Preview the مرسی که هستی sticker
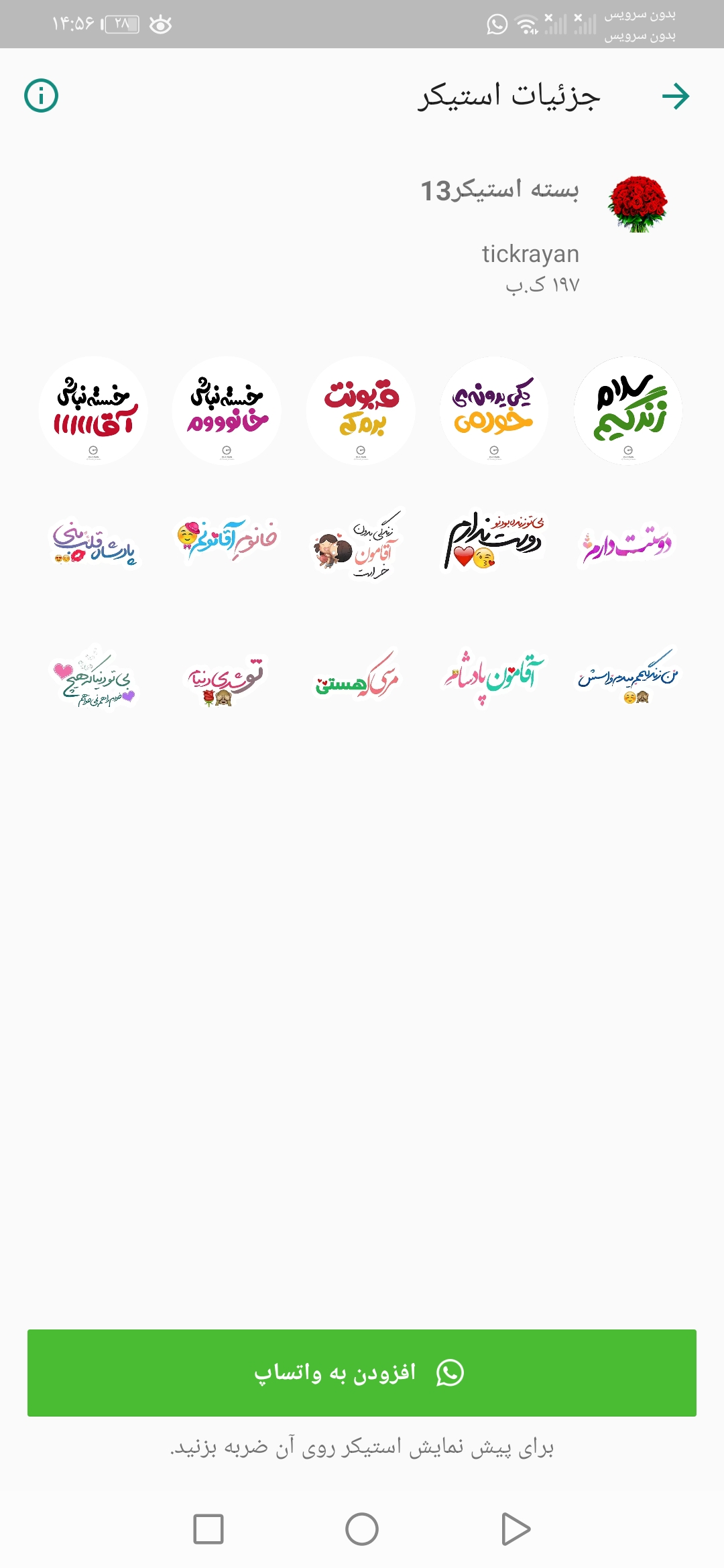This screenshot has height=1568, width=724. click(x=358, y=675)
